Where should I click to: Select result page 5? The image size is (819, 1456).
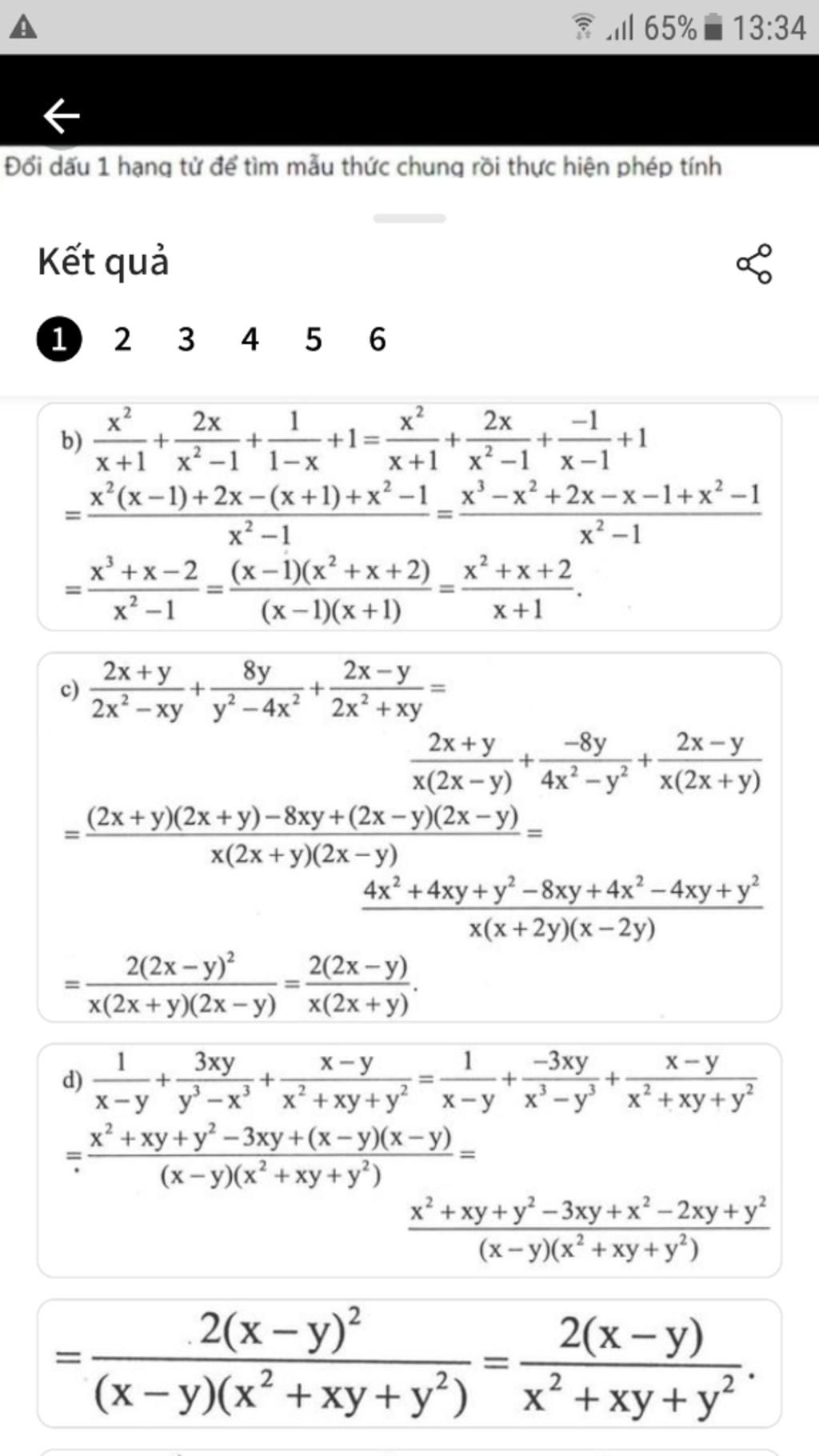(314, 339)
